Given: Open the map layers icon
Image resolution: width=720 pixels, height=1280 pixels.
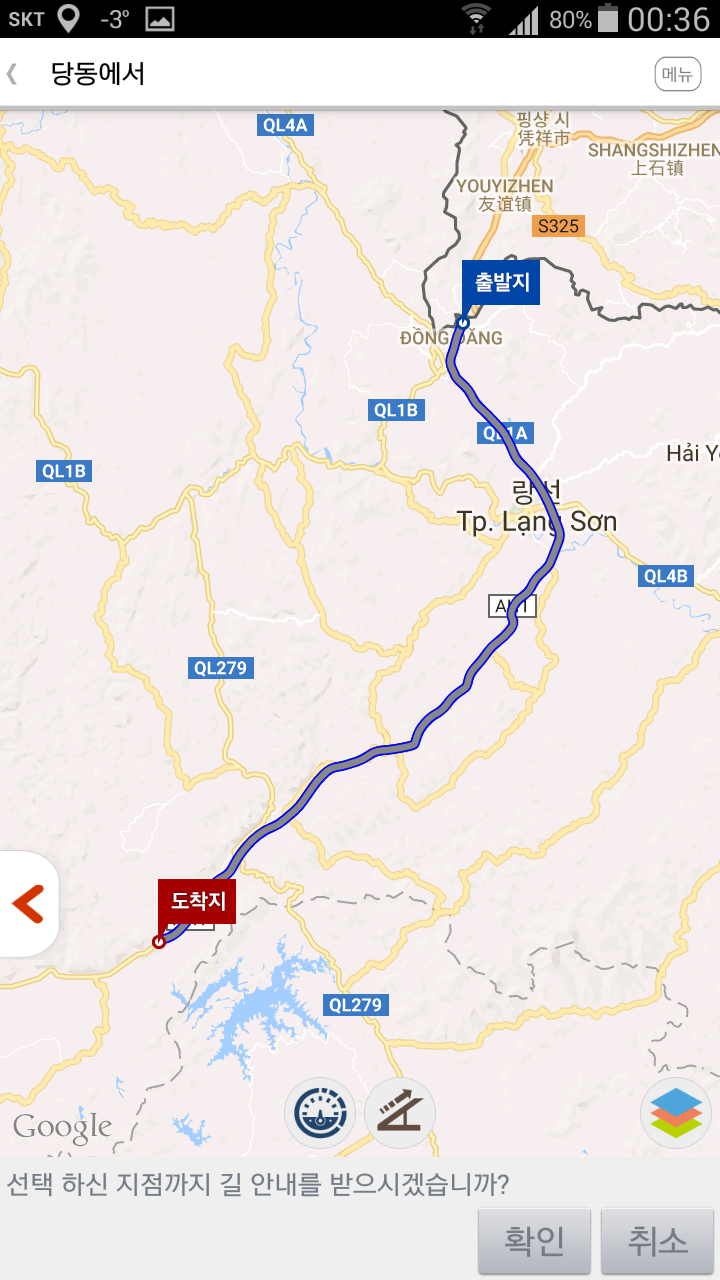Looking at the screenshot, I should click(x=675, y=1112).
